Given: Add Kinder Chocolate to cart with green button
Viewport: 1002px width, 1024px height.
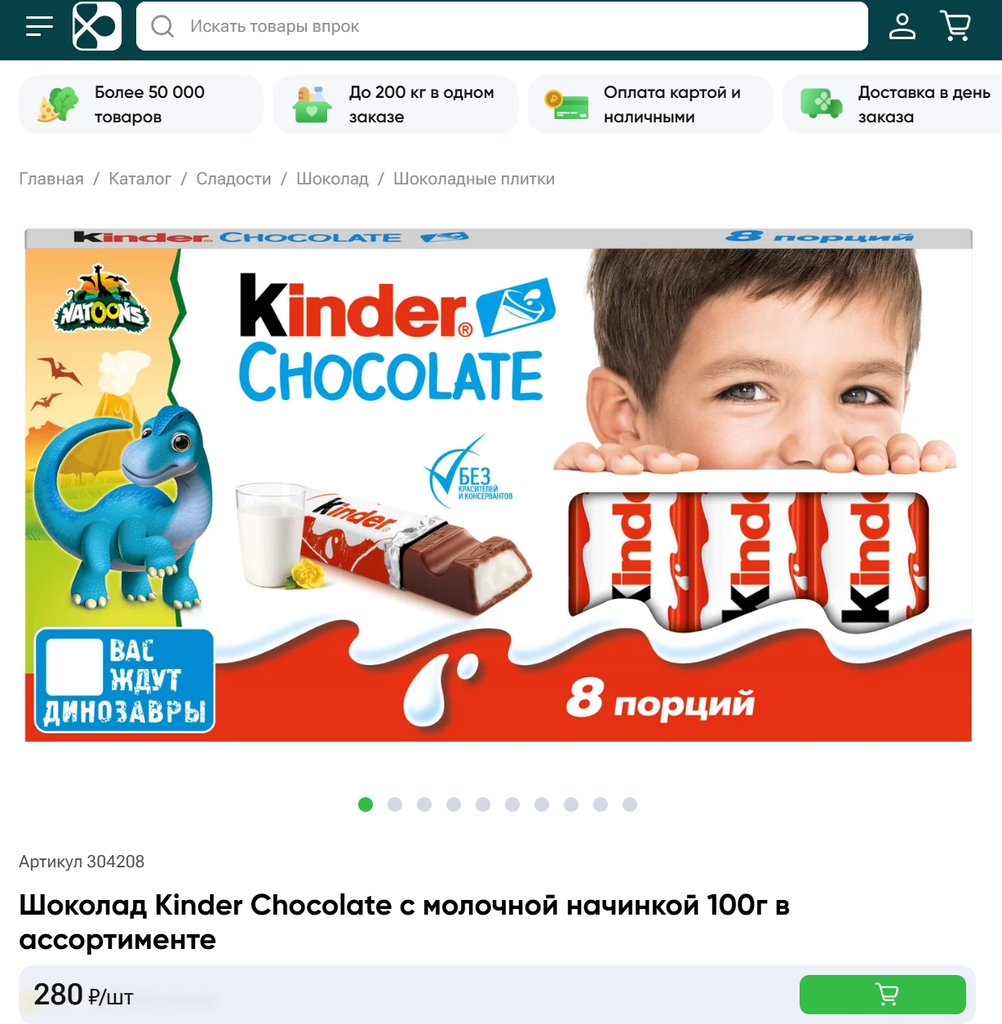Looking at the screenshot, I should (x=882, y=994).
